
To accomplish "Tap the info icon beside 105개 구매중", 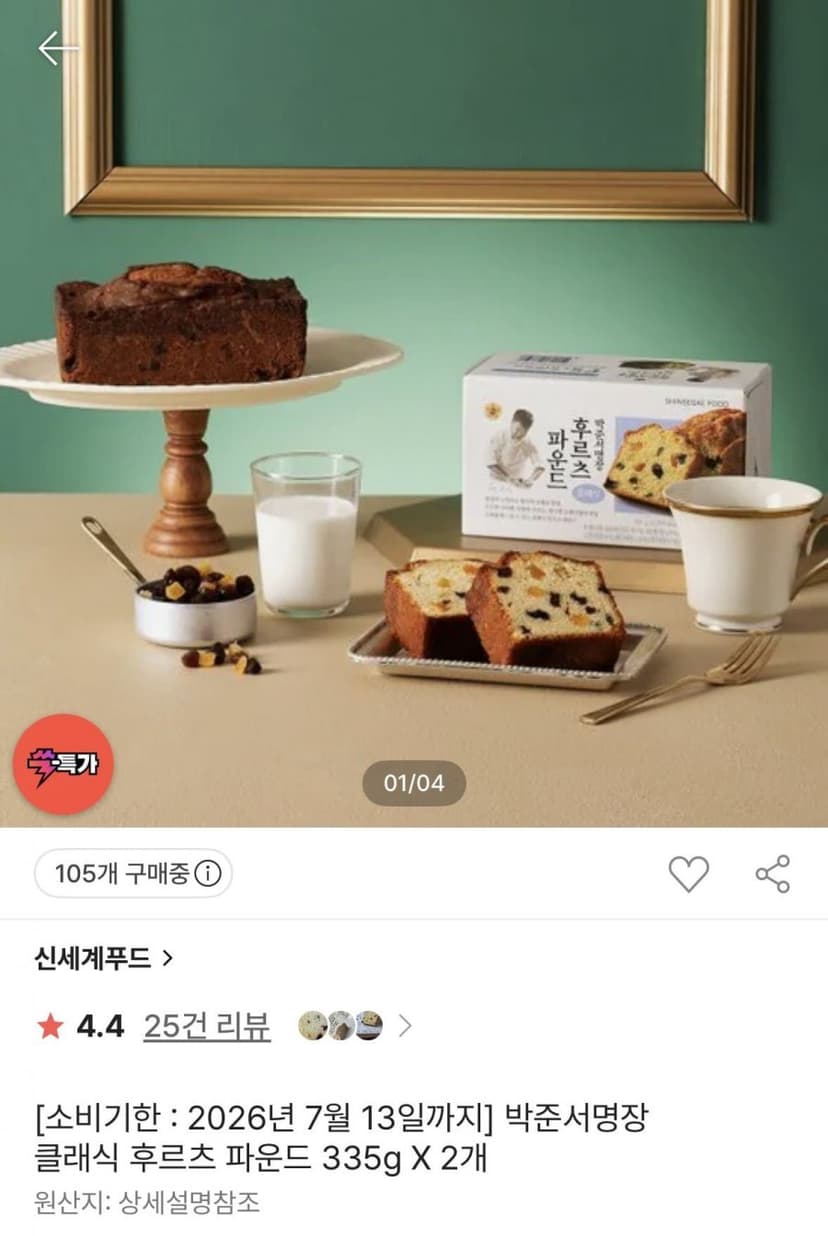I will coord(206,874).
